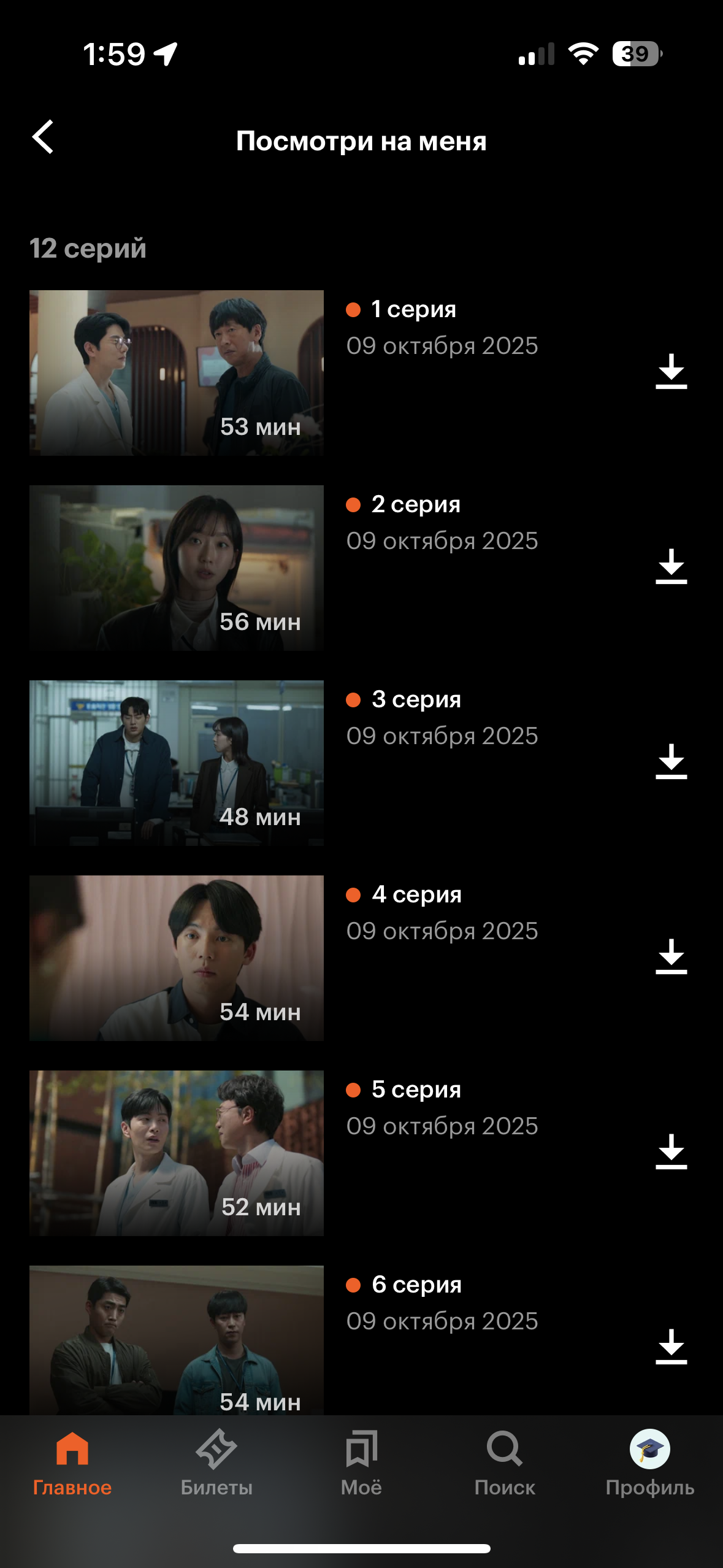The image size is (723, 1568).
Task: Download 6 серия
Action: click(671, 1347)
